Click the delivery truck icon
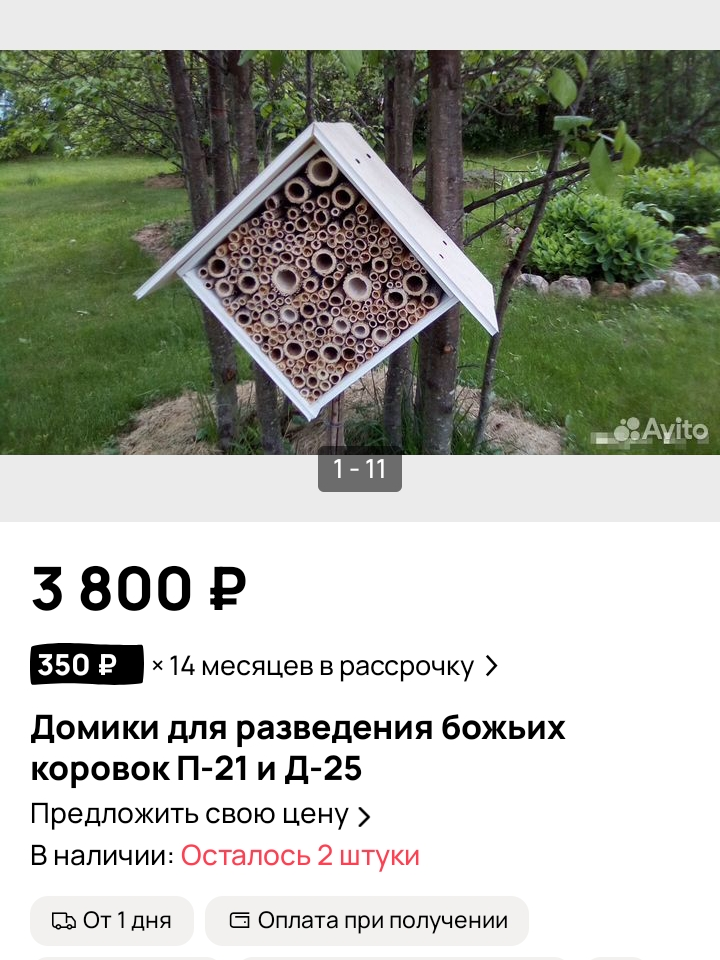720x960 pixels. click(x=65, y=920)
